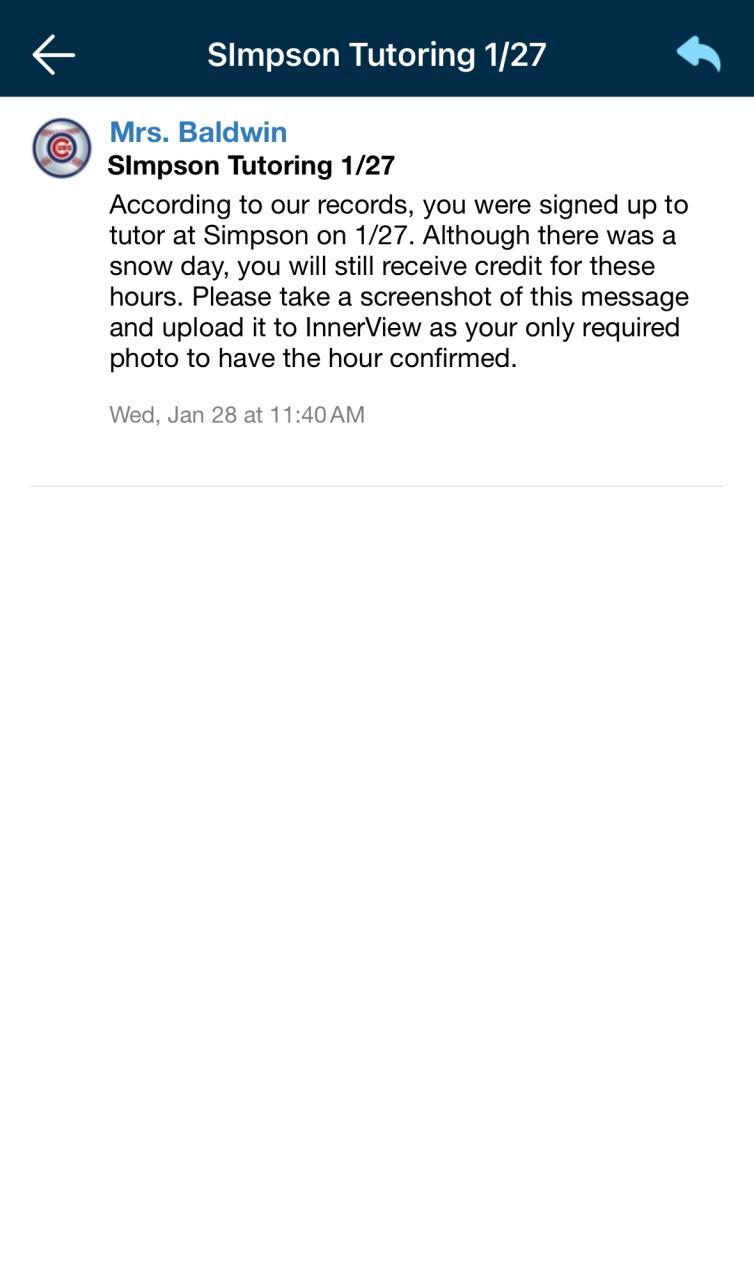The width and height of the screenshot is (754, 1280).
Task: Tap the sender name Mrs. Baldwin
Action: (198, 132)
